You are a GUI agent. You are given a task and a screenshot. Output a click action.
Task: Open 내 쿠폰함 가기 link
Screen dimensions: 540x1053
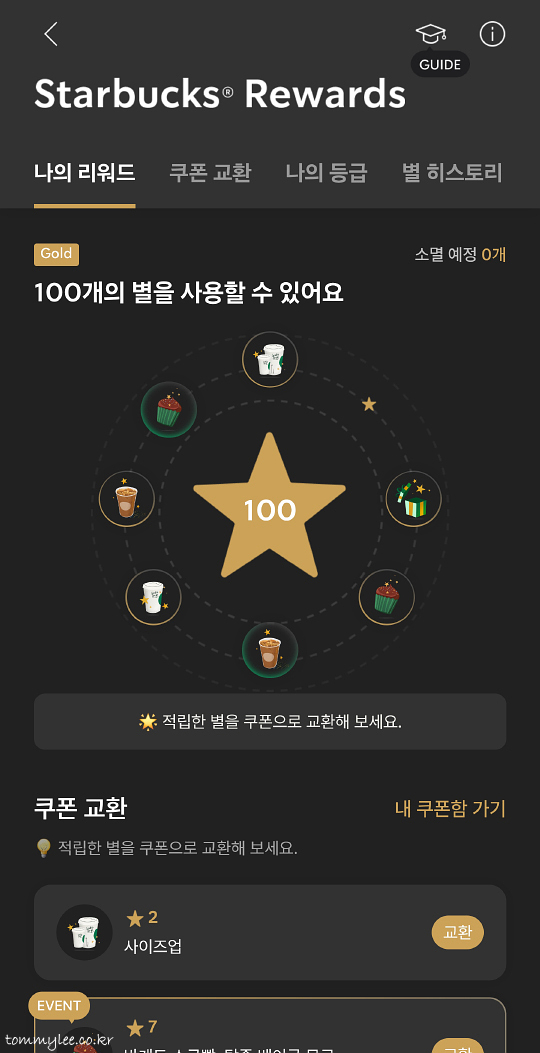click(450, 809)
